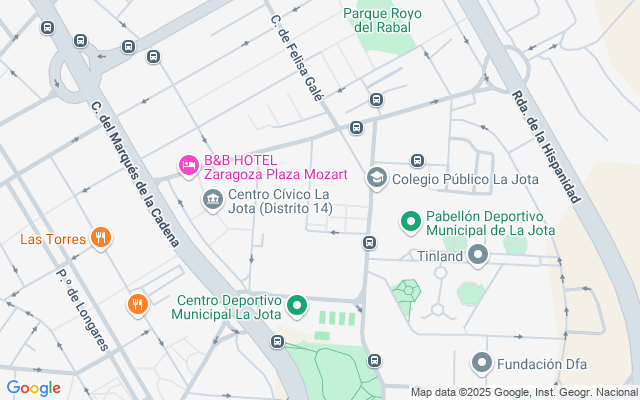This screenshot has height=400, width=640.
Task: Open the Las Torres restaurant pin
Action: click(x=101, y=238)
